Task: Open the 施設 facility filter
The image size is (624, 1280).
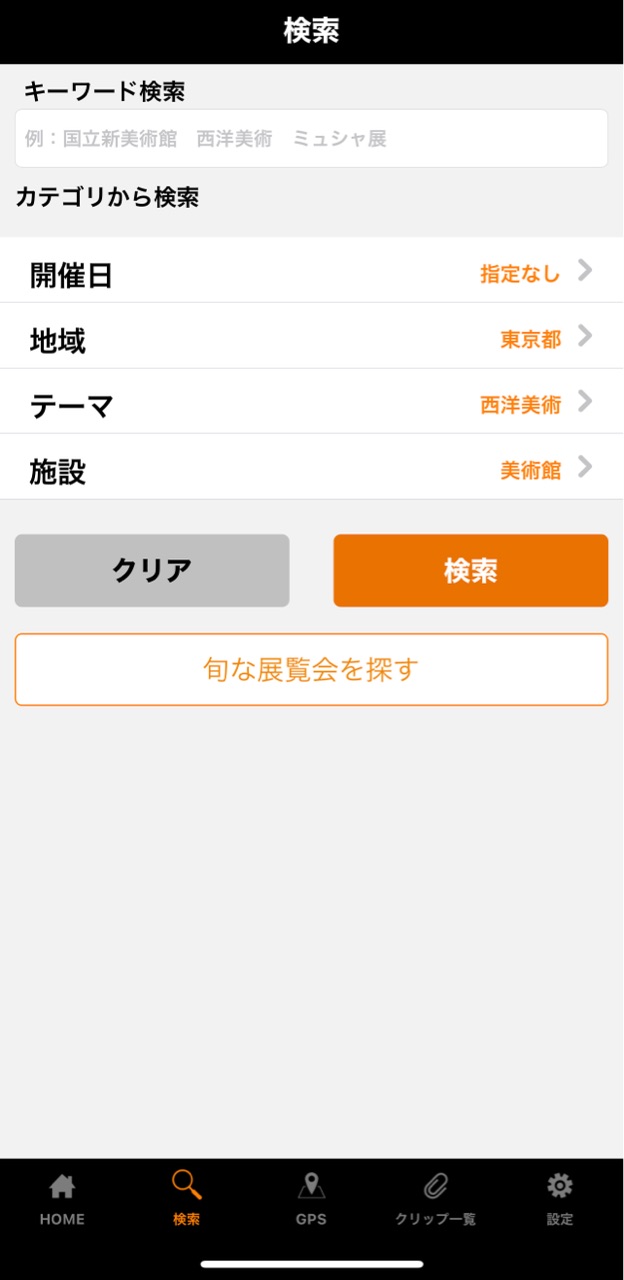Action: click(311, 470)
